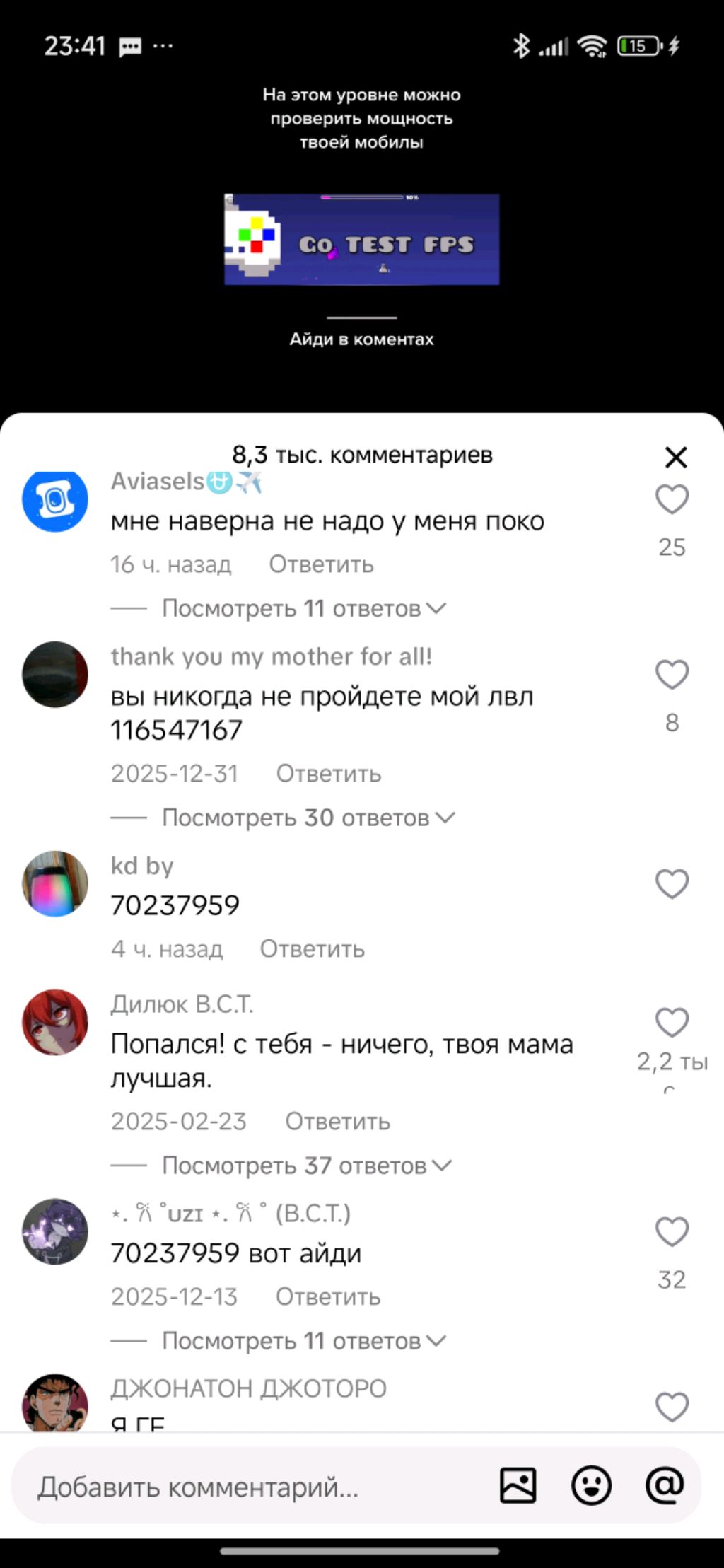Viewport: 724px width, 1568px height.
Task: Like the '70237959 вот айди' comment
Action: (672, 1231)
